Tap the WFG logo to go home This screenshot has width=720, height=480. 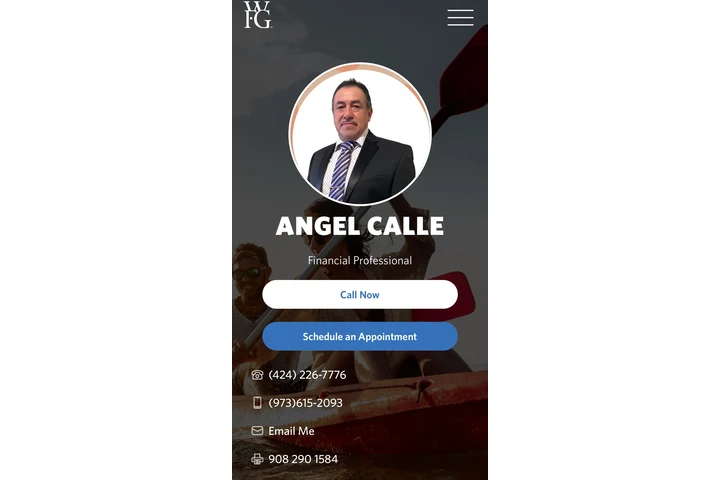(258, 14)
